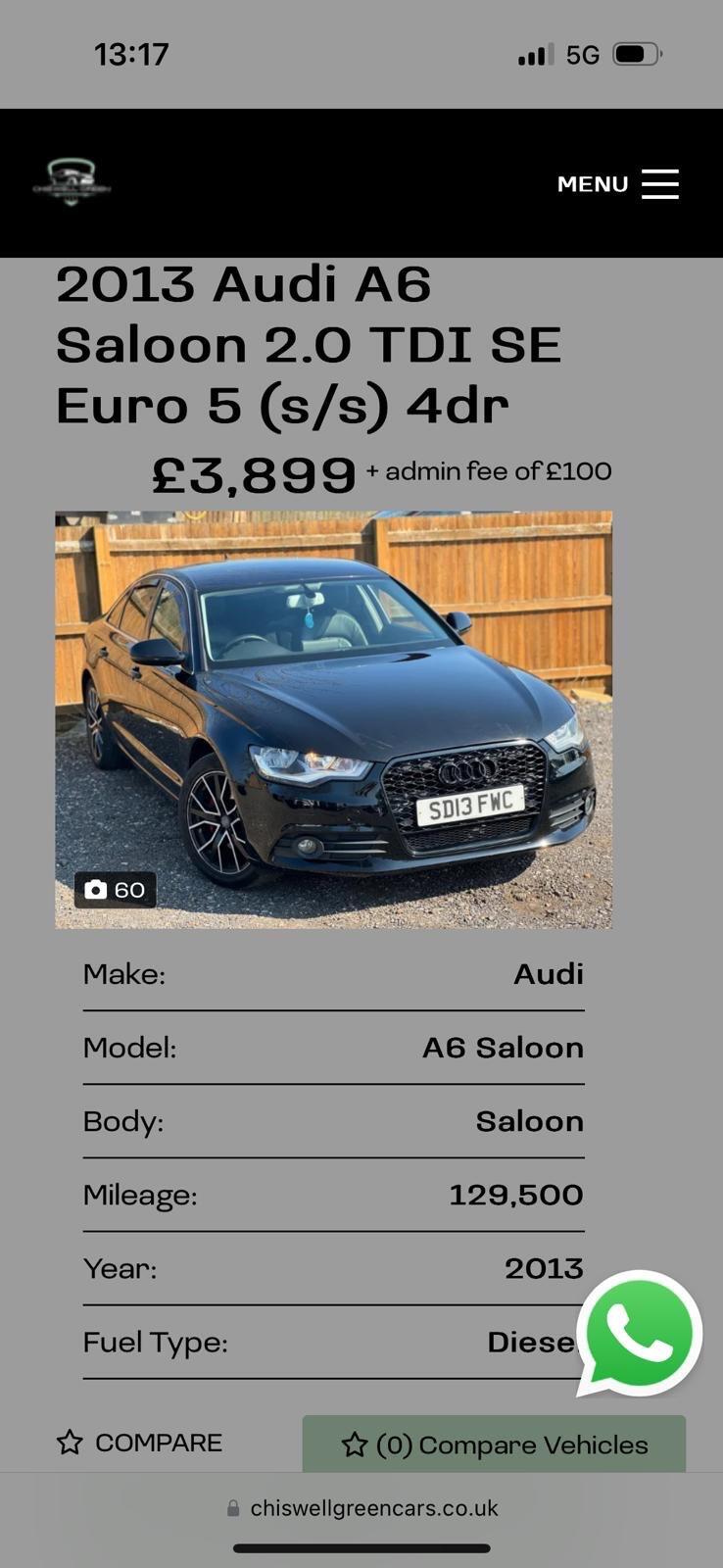Select the MENU item in the header

(x=592, y=183)
